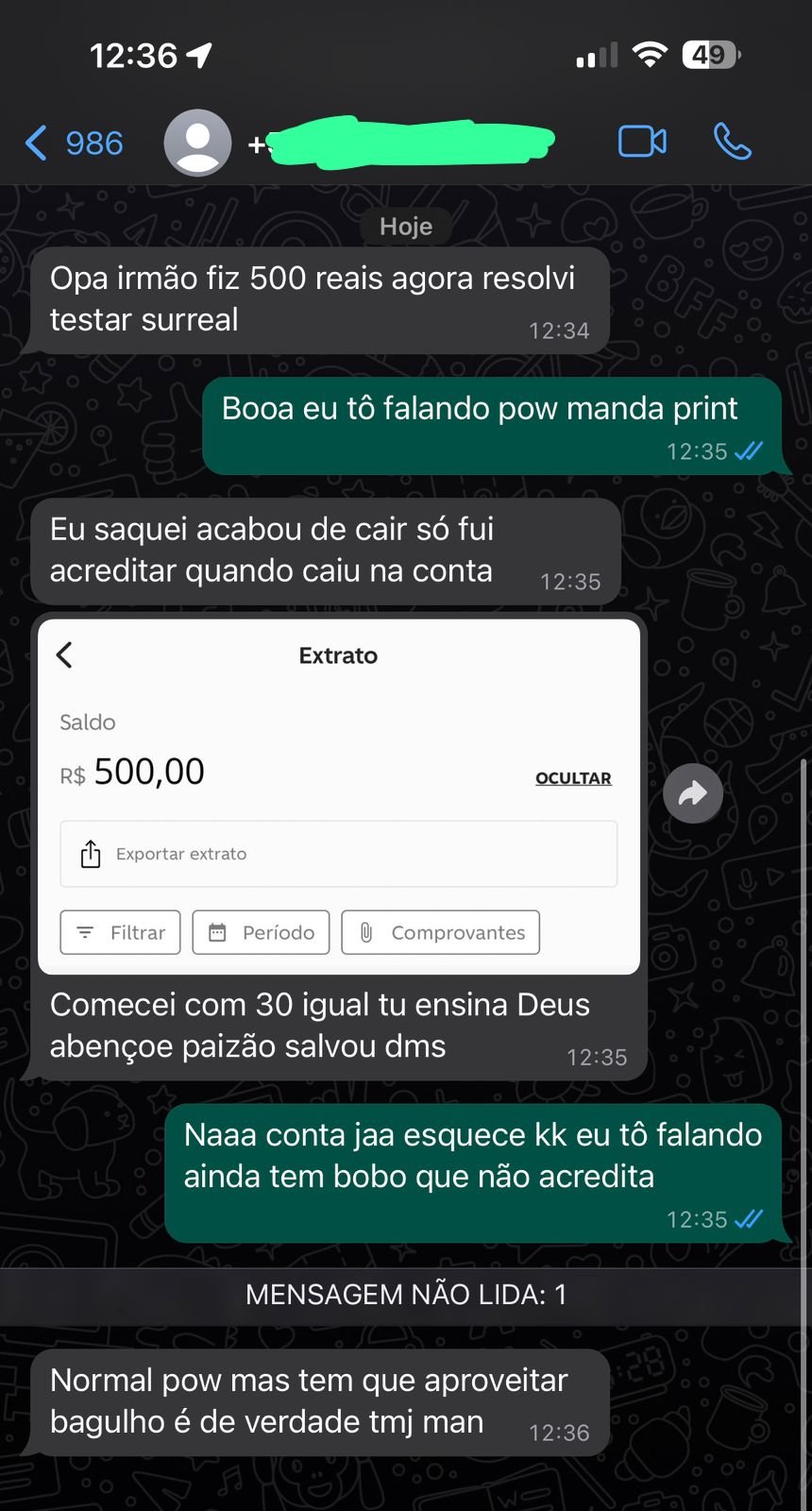Screen dimensions: 812x1511
Task: Tap the calendar icon next to Período
Action: (218, 932)
